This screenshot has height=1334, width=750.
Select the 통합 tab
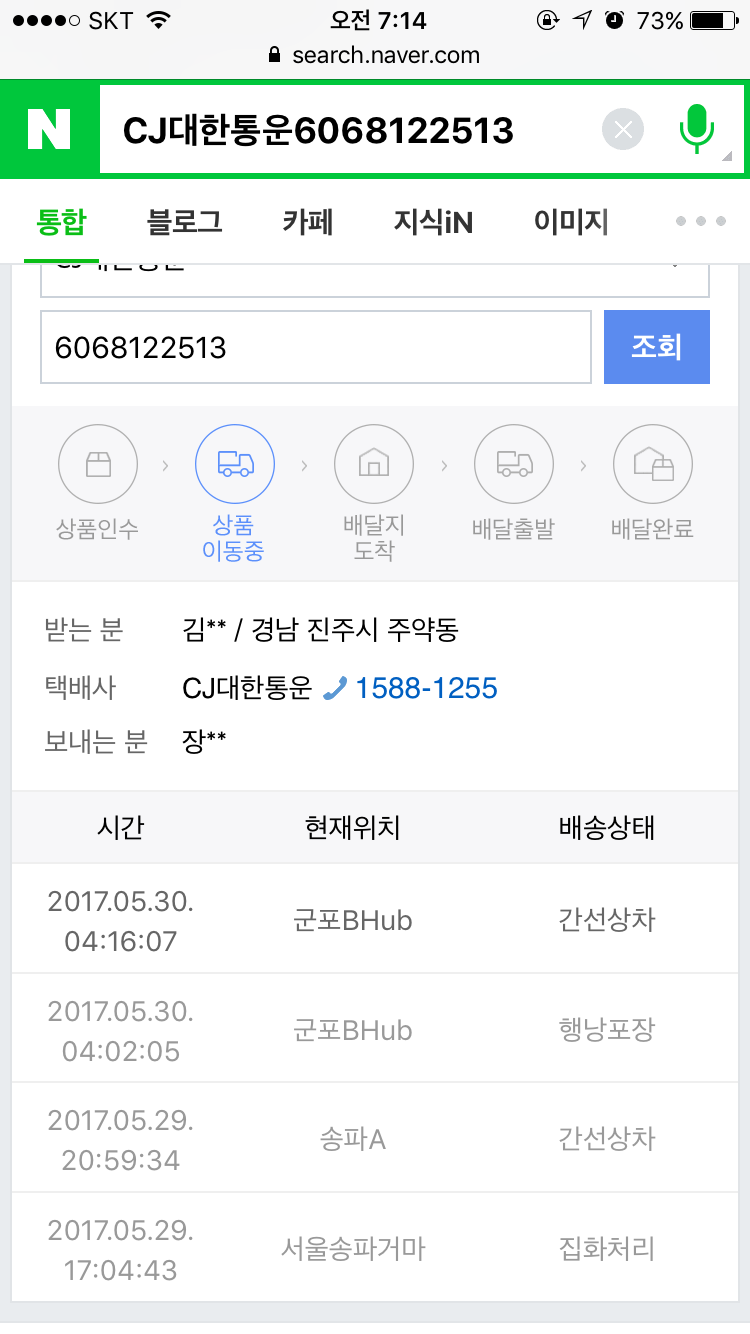point(61,221)
